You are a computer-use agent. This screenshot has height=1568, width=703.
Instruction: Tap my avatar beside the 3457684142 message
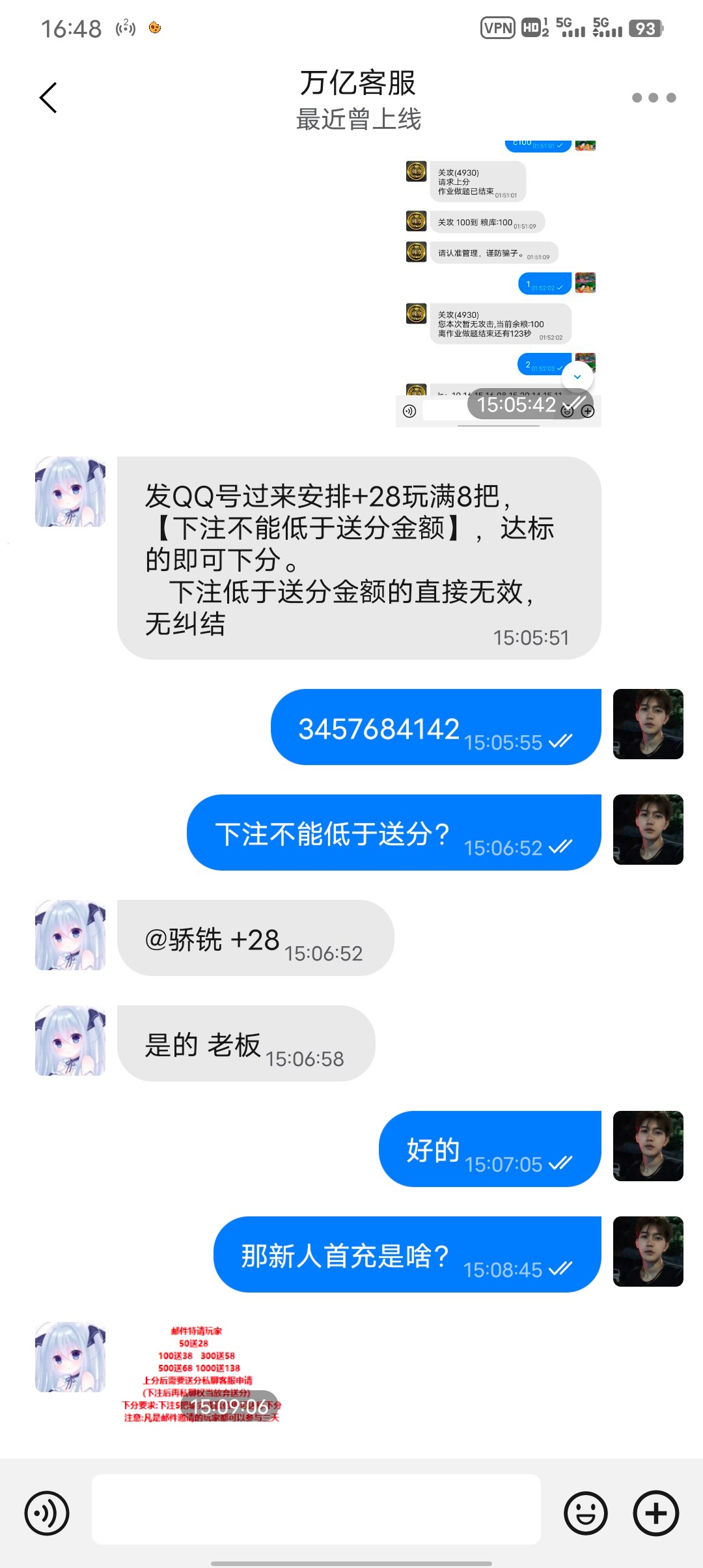coord(648,724)
